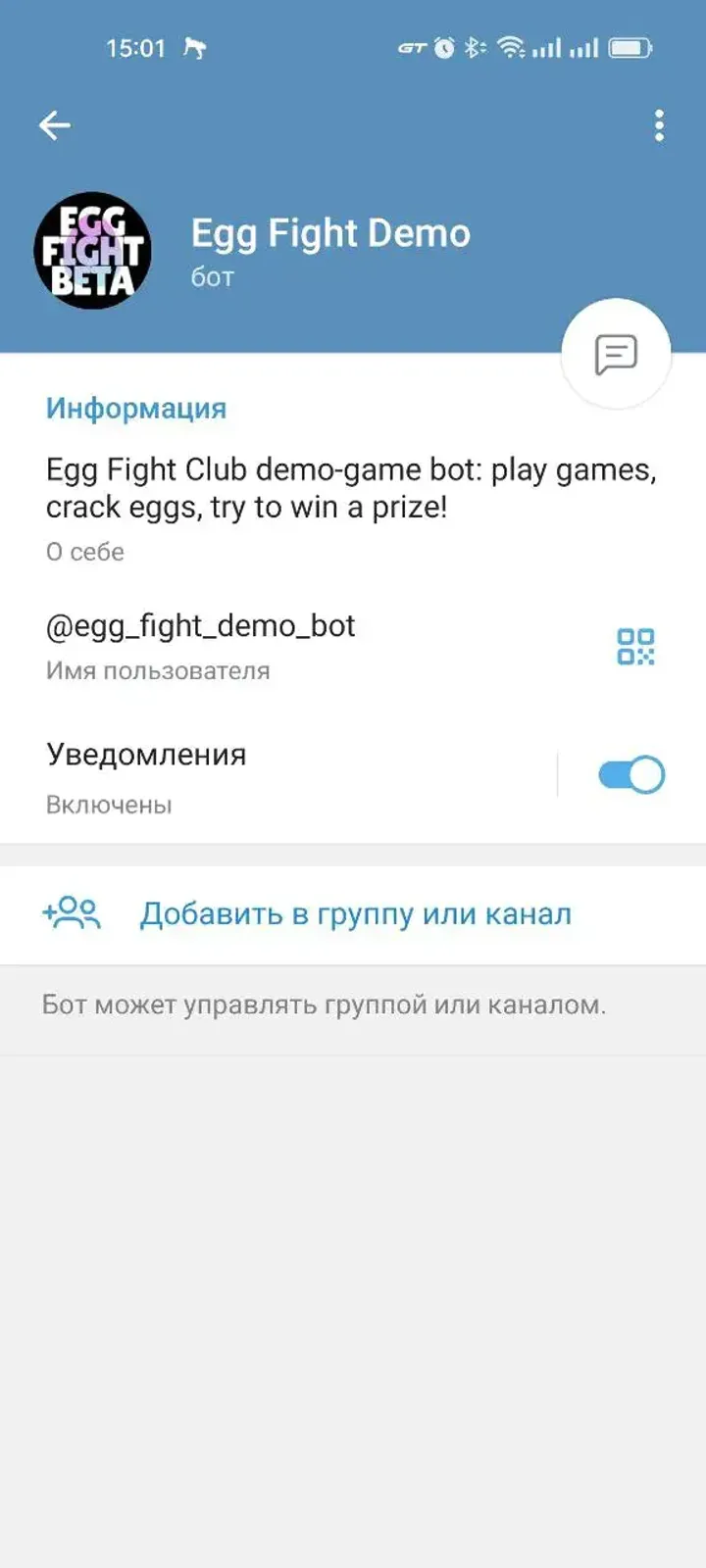Open the three-dot overflow menu
Image resolution: width=706 pixels, height=1568 pixels.
coord(659,124)
